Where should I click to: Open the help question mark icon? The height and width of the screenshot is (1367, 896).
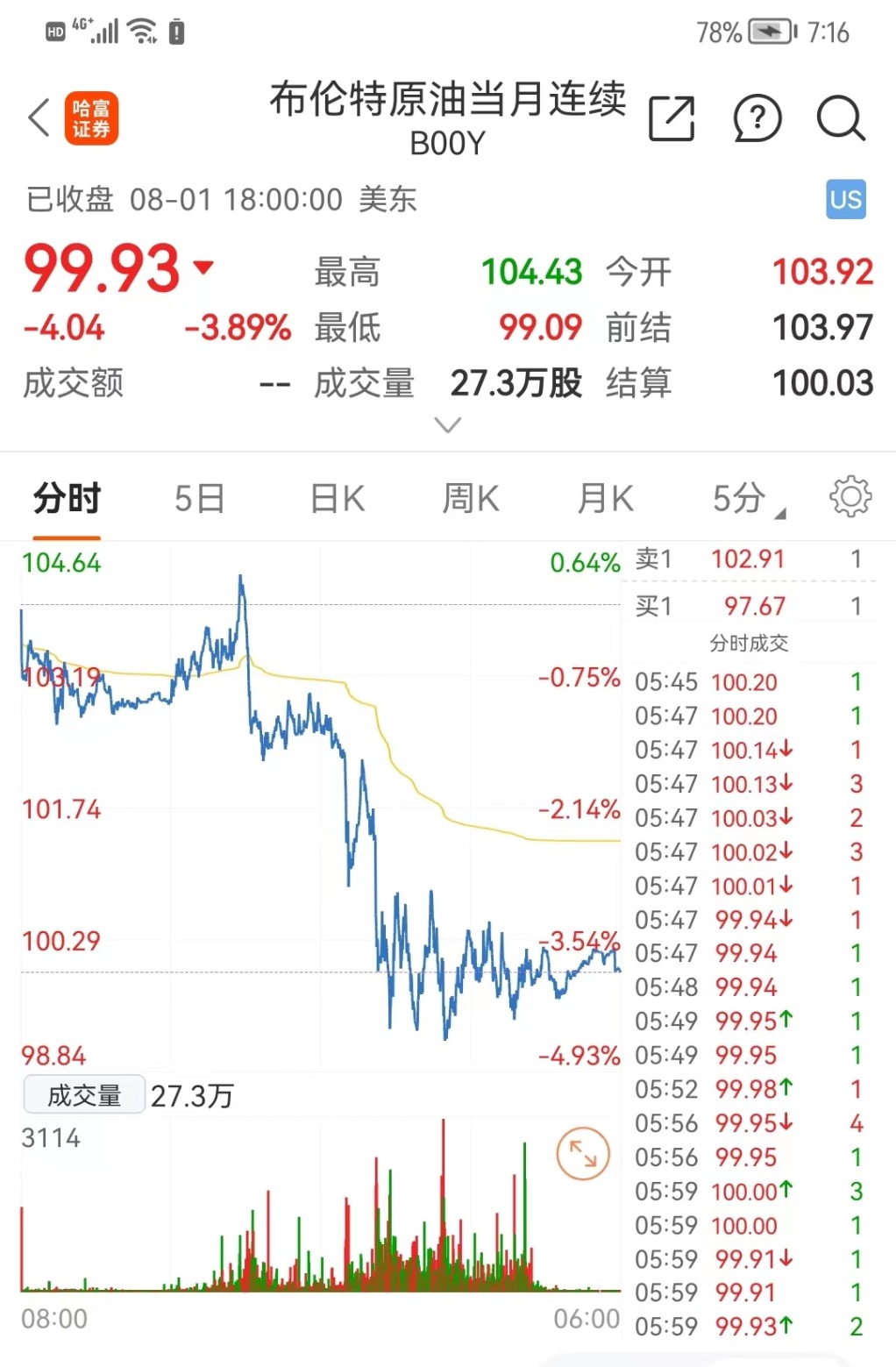[x=757, y=118]
